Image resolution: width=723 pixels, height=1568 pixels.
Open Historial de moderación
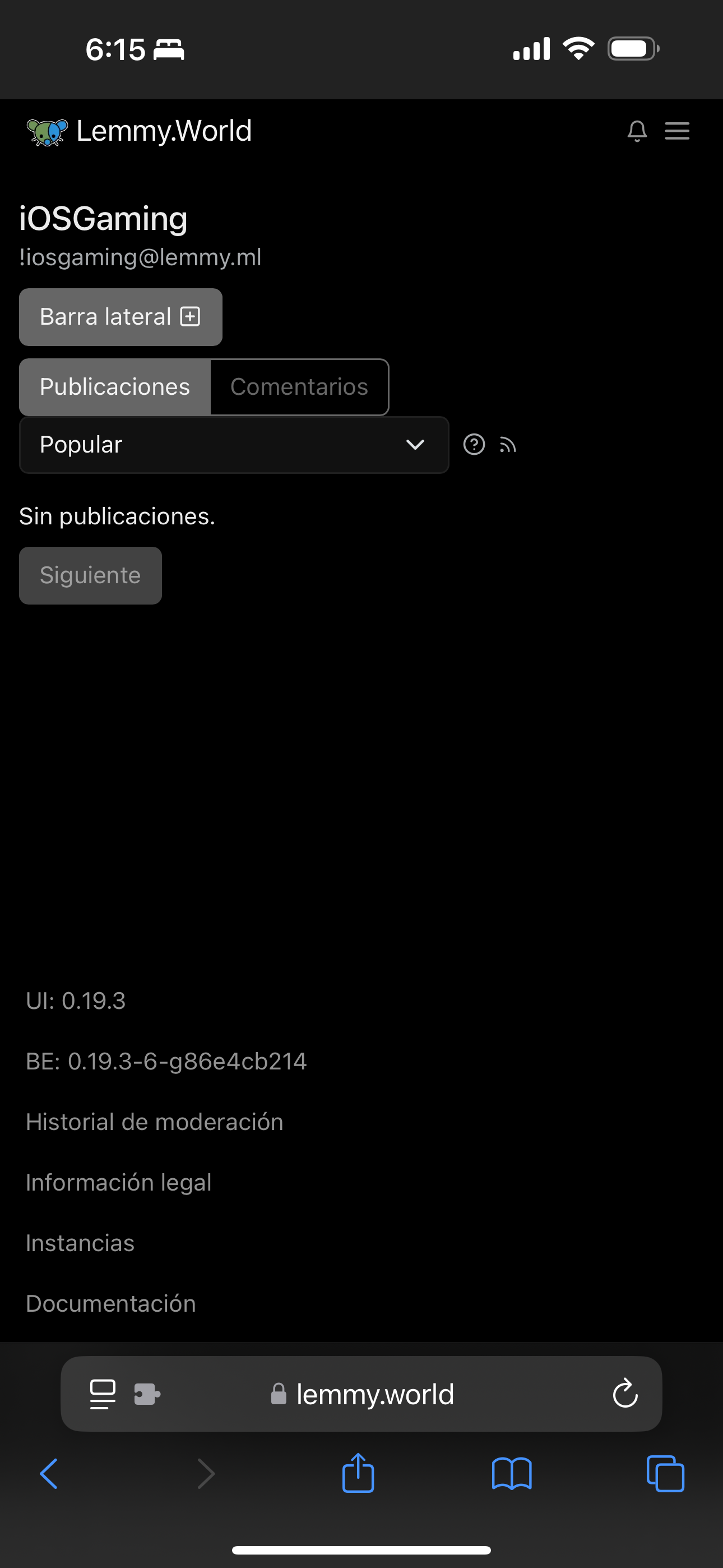[x=155, y=1122]
